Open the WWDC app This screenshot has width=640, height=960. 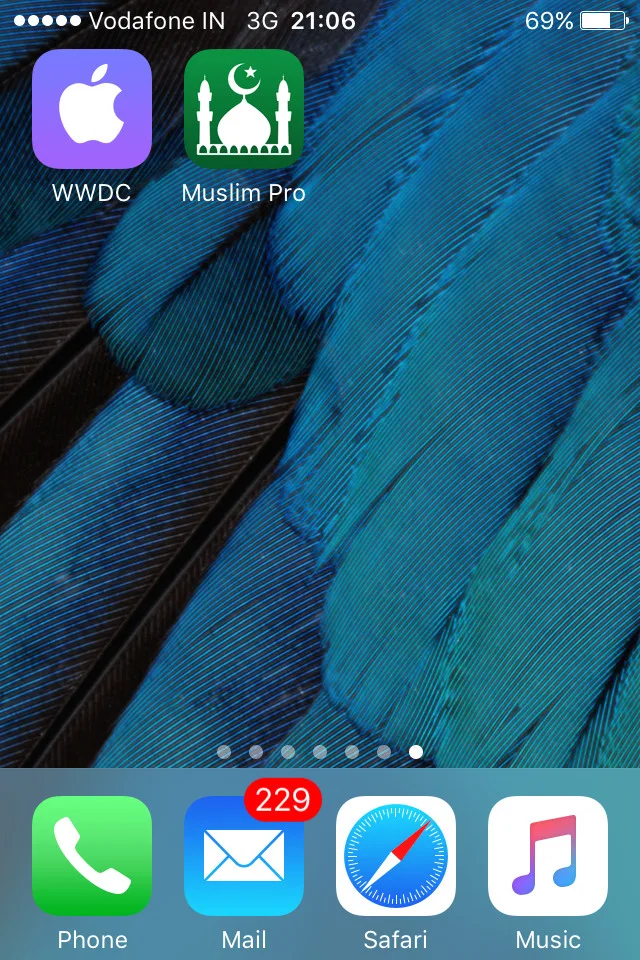coord(92,109)
